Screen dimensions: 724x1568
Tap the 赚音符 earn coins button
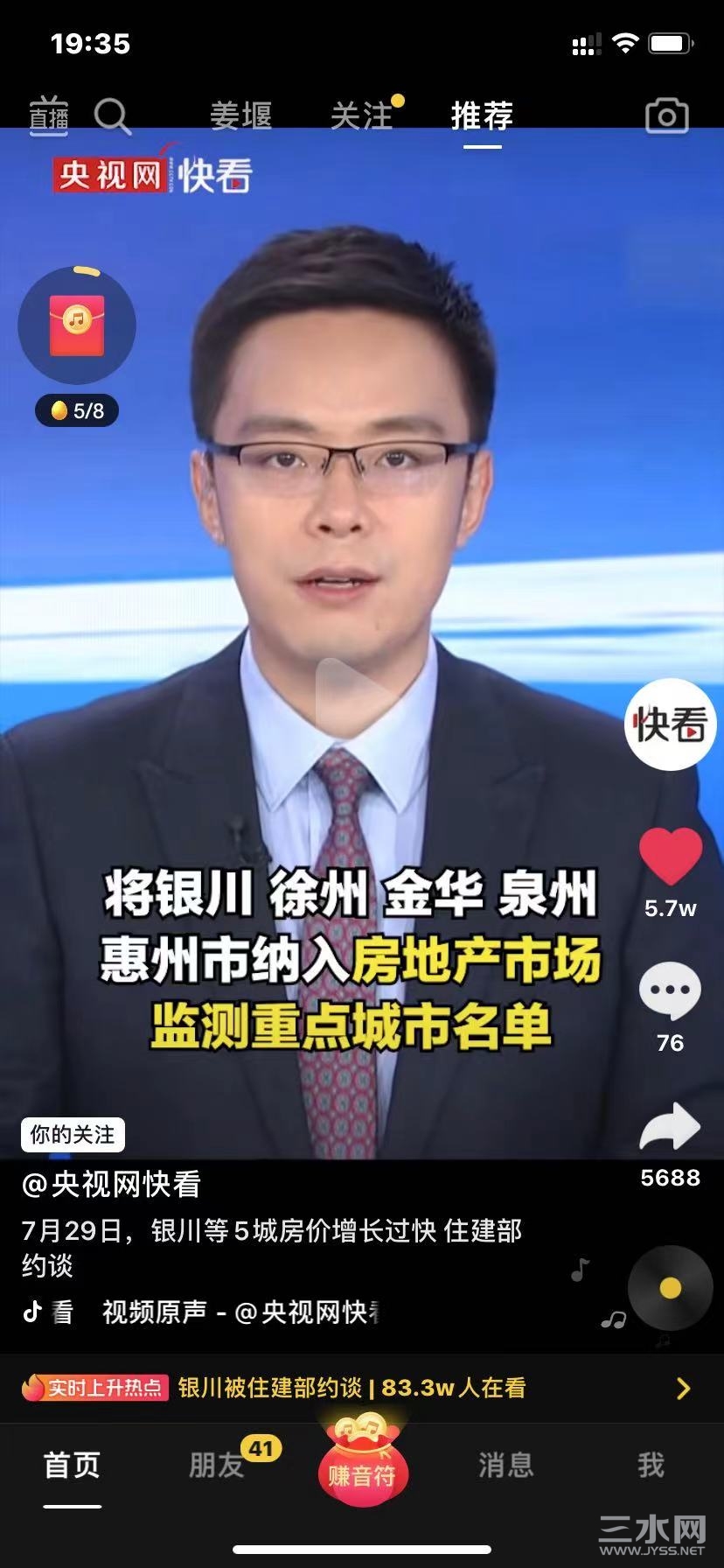[x=362, y=1466]
